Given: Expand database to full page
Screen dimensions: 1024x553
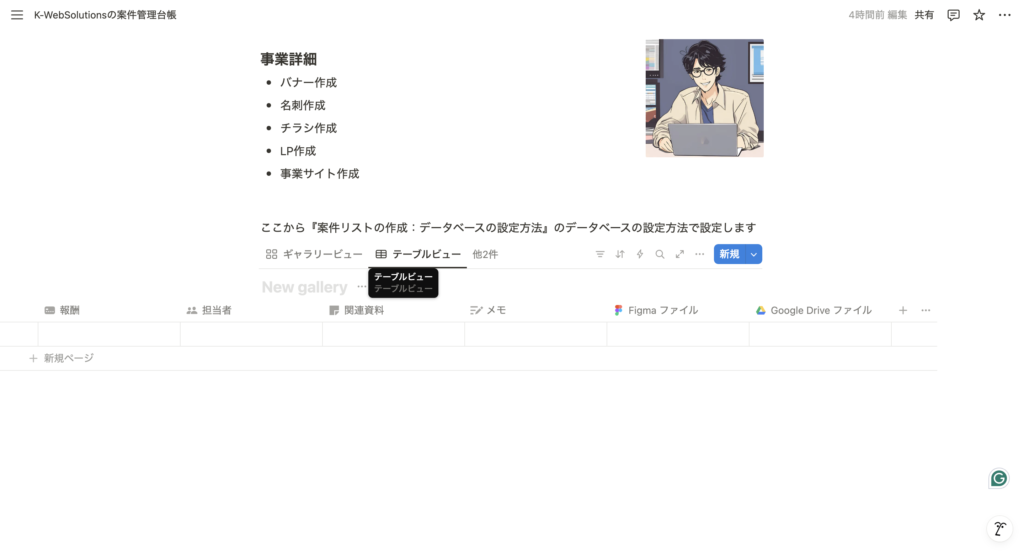Looking at the screenshot, I should pyautogui.click(x=680, y=254).
